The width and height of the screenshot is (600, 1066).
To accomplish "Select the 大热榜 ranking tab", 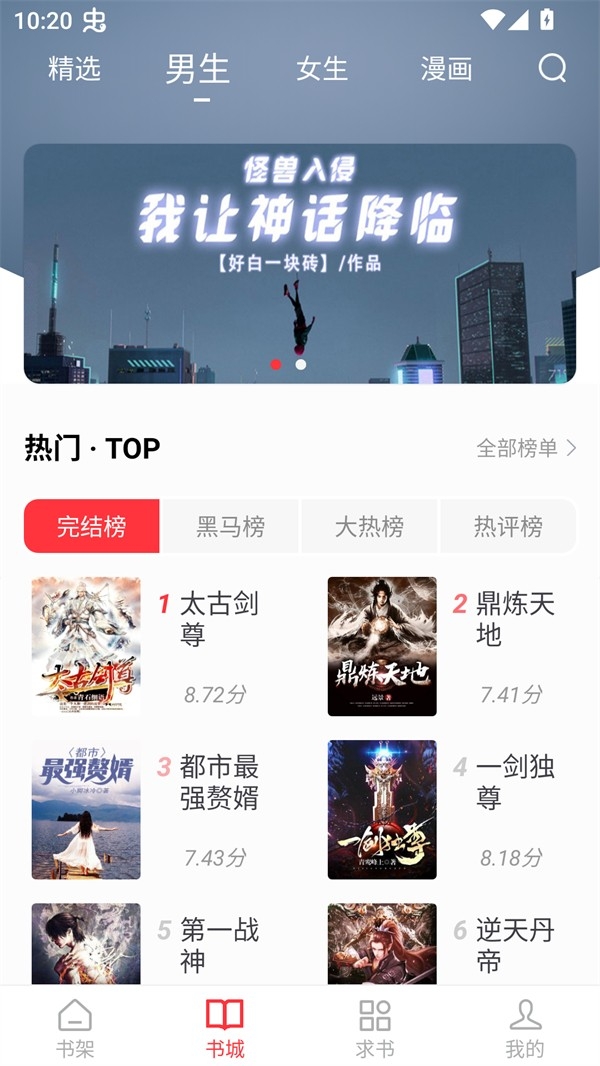I will coord(369,526).
